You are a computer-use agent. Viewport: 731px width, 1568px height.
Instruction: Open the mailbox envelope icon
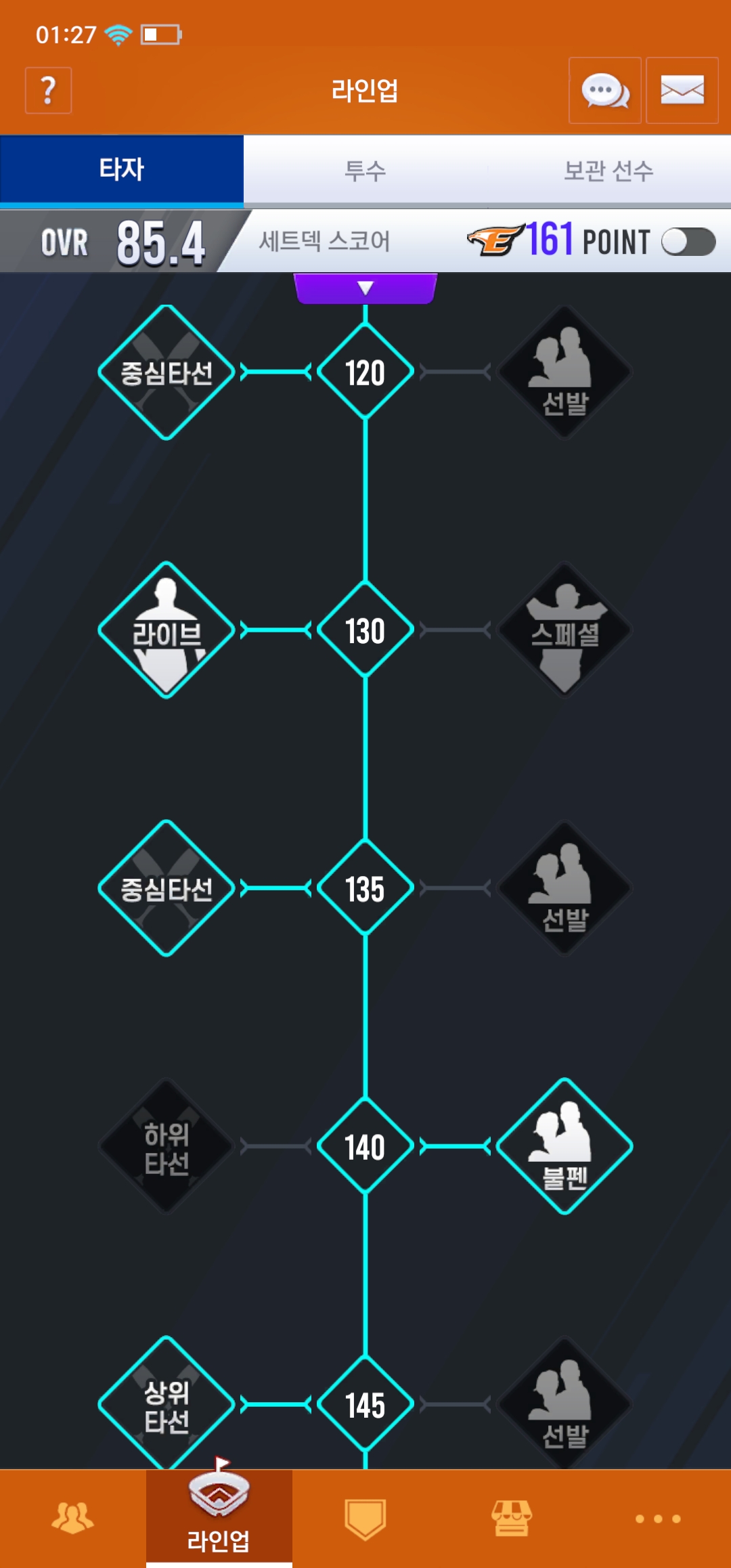(x=682, y=90)
